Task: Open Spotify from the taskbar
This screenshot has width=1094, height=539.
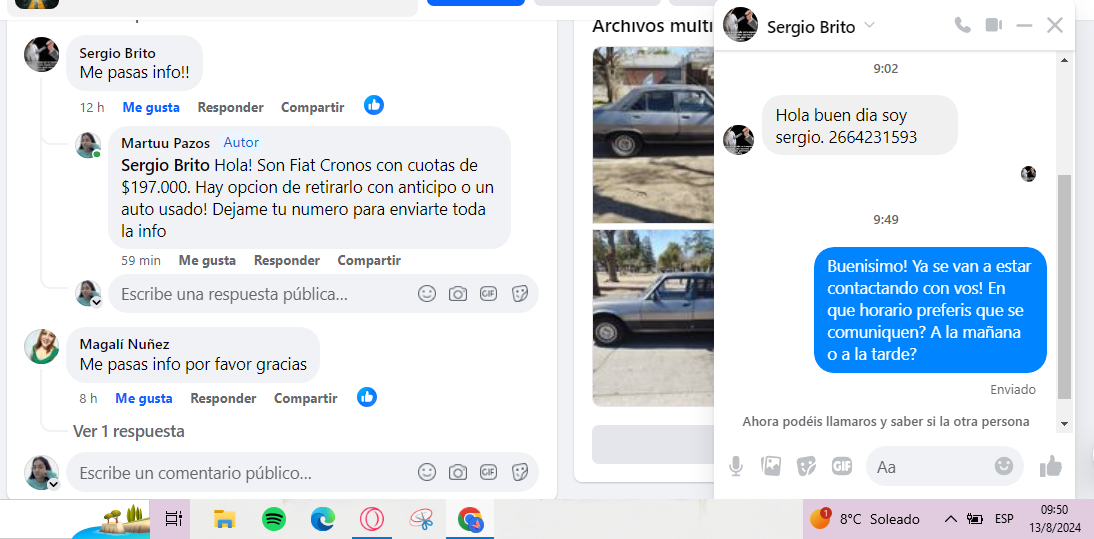Action: [273, 519]
